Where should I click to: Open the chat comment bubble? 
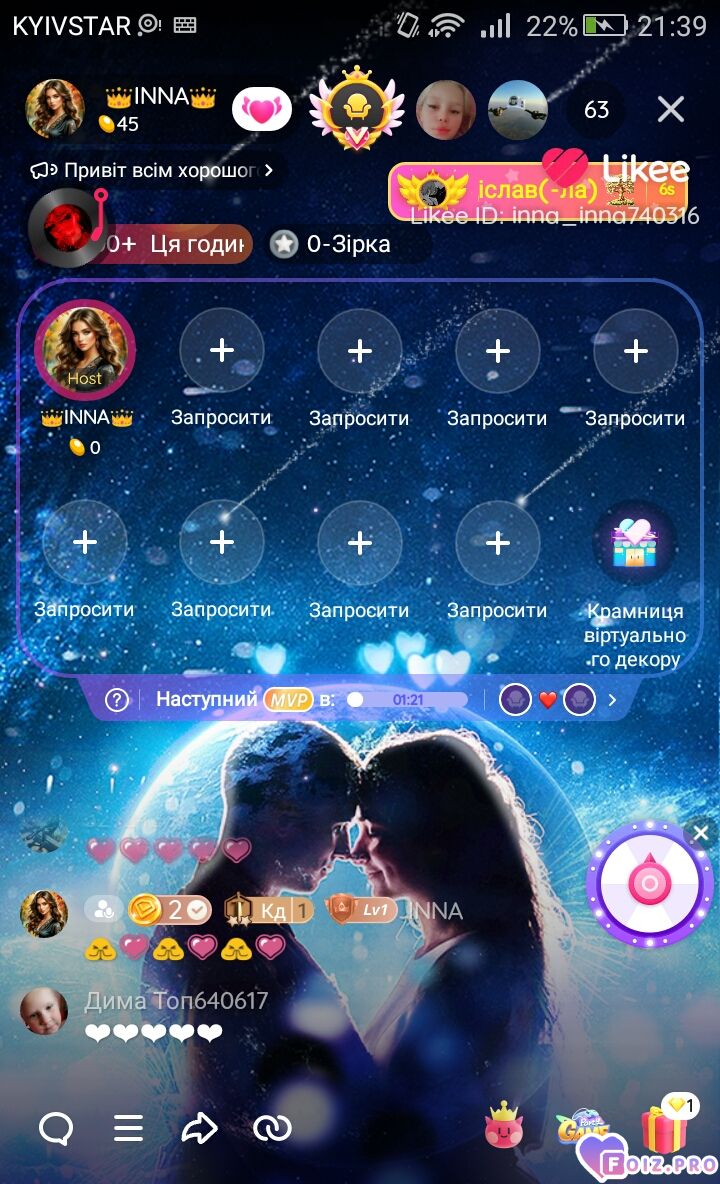pos(56,1129)
